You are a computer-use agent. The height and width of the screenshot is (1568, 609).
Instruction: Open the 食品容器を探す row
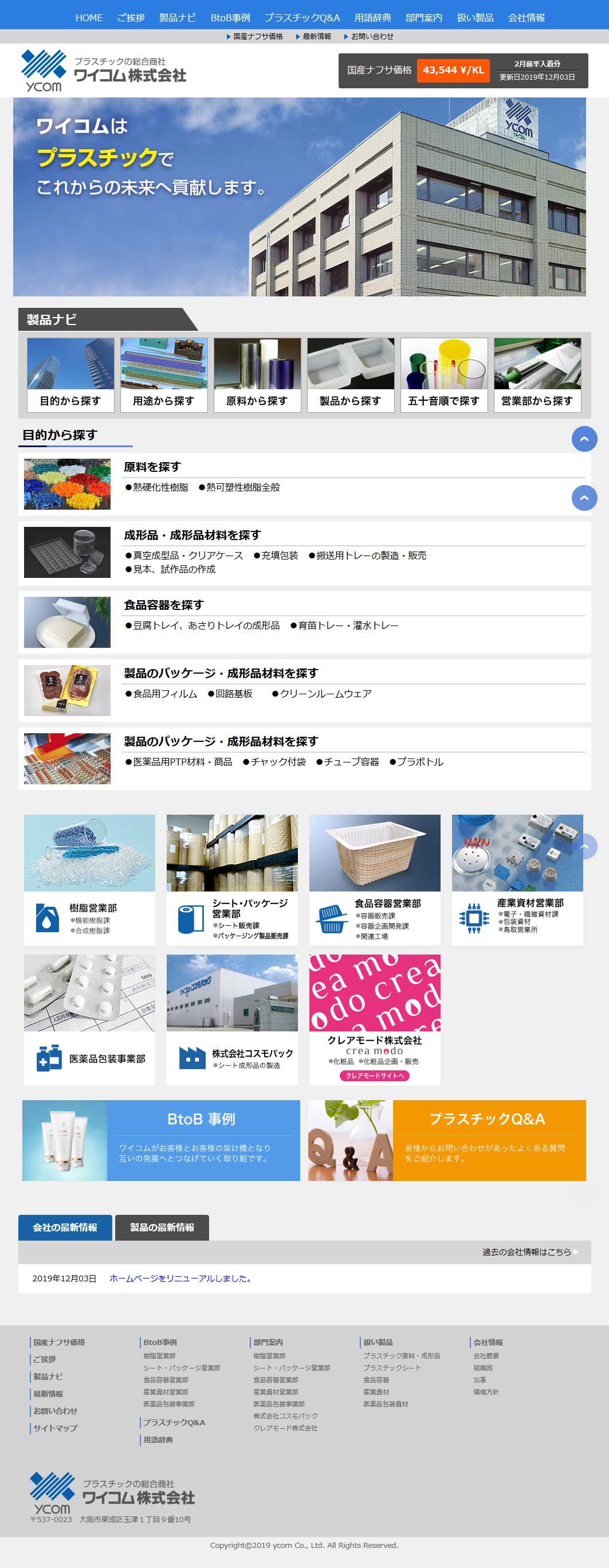tap(164, 605)
